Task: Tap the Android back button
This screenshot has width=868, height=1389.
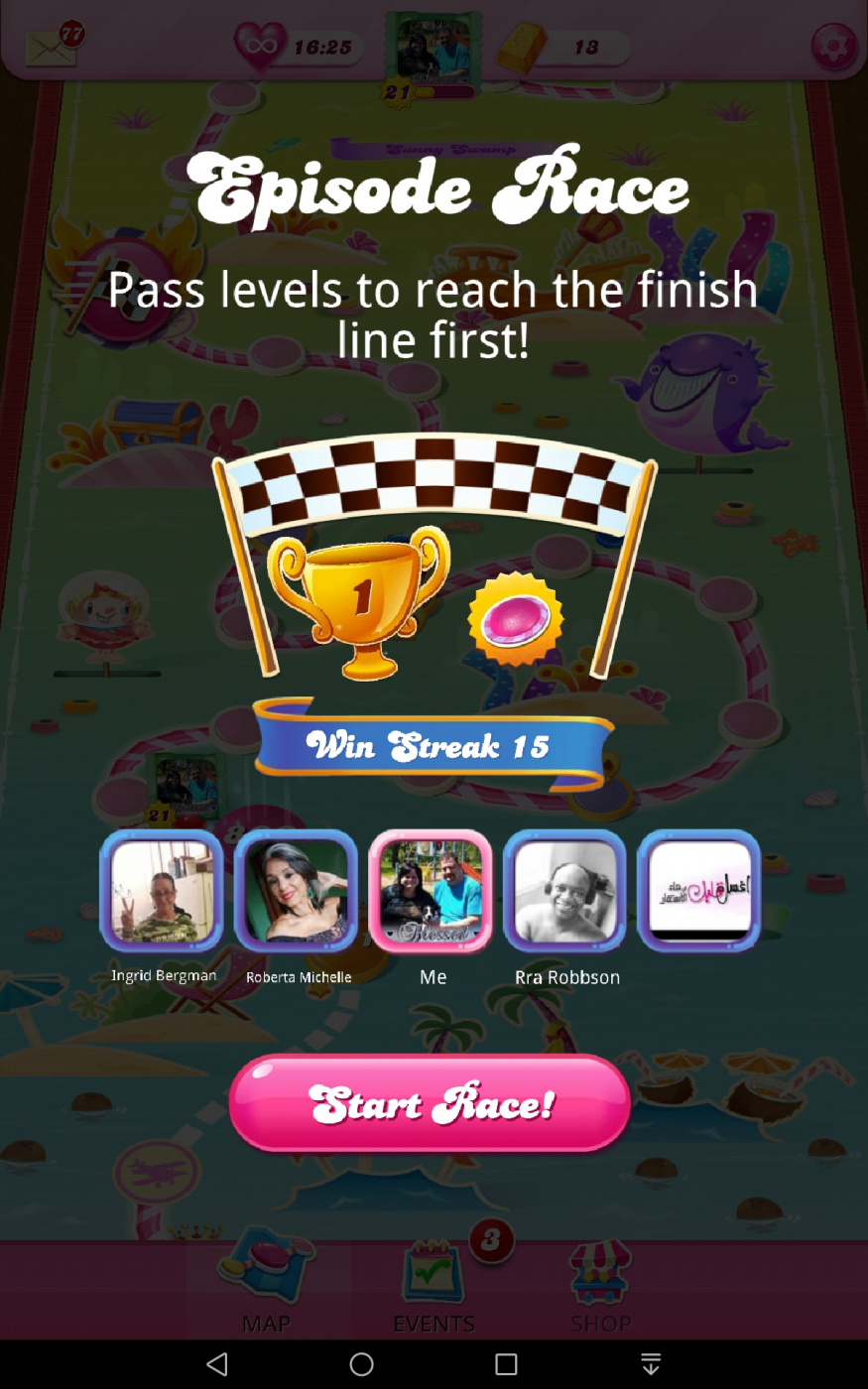Action: (x=217, y=1364)
